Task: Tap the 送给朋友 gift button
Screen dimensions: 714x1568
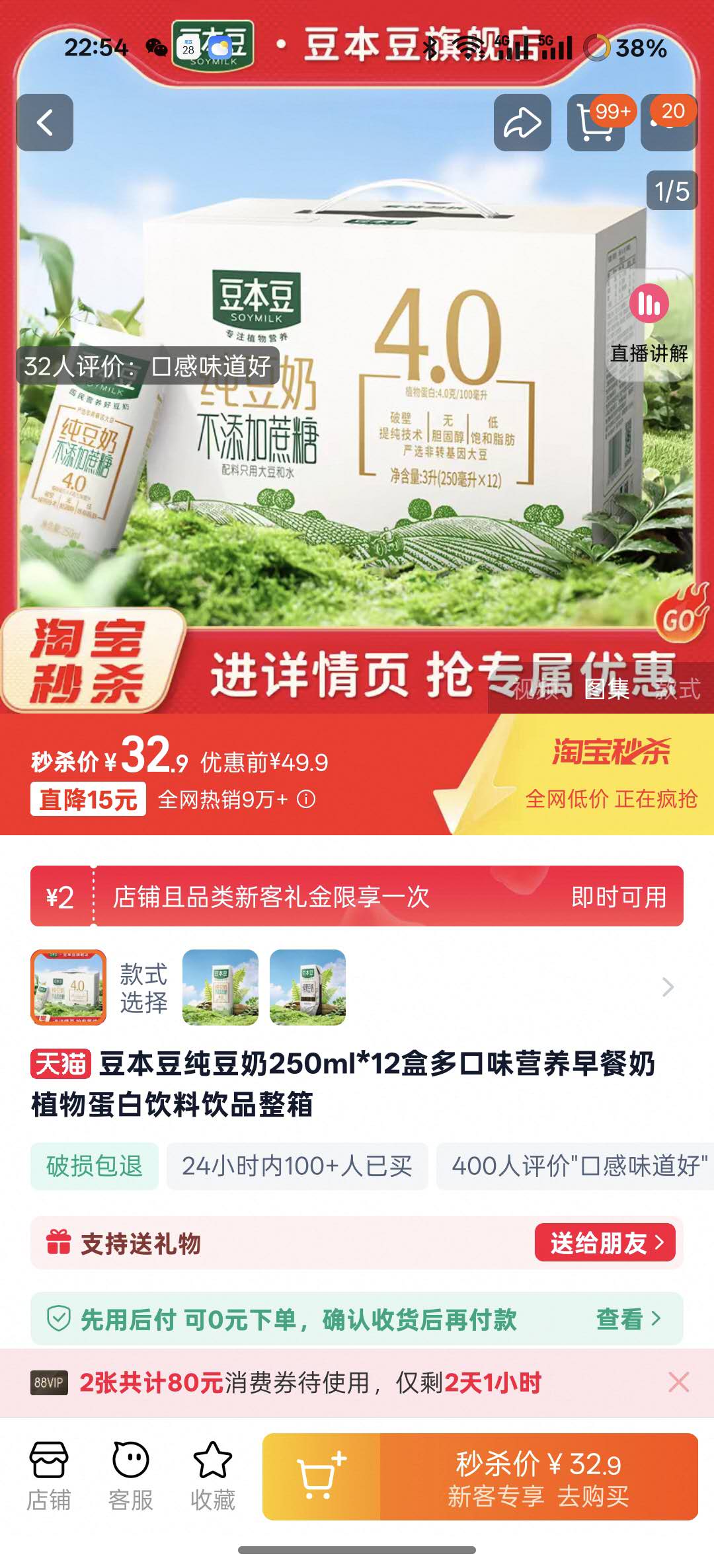Action: [605, 1243]
